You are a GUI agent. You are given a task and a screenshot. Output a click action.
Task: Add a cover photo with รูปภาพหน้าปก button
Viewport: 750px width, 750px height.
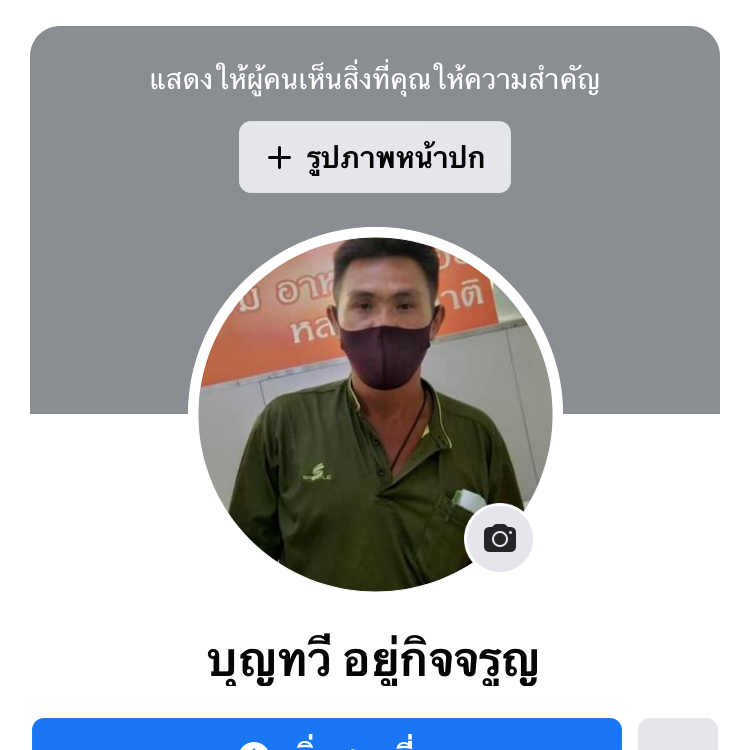tap(374, 157)
